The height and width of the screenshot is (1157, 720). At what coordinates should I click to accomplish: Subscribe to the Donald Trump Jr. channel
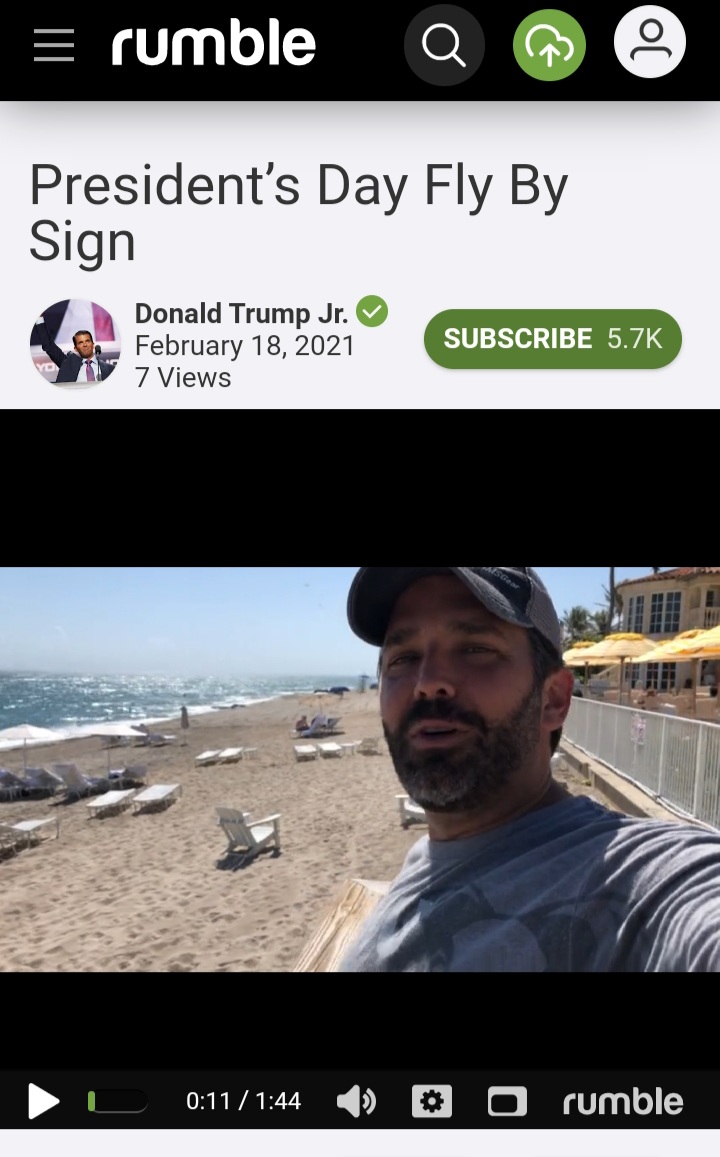pyautogui.click(x=553, y=339)
